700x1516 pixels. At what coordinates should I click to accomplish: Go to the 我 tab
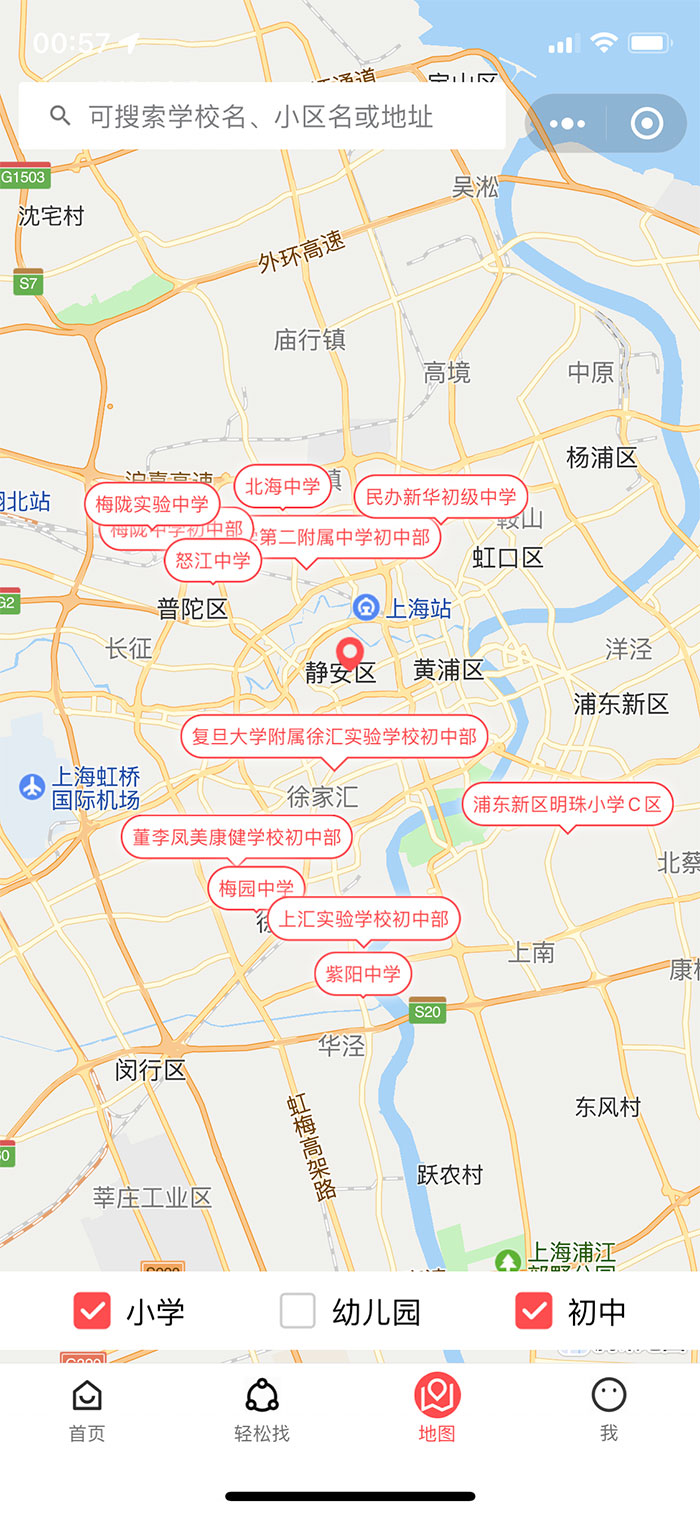tap(609, 1409)
